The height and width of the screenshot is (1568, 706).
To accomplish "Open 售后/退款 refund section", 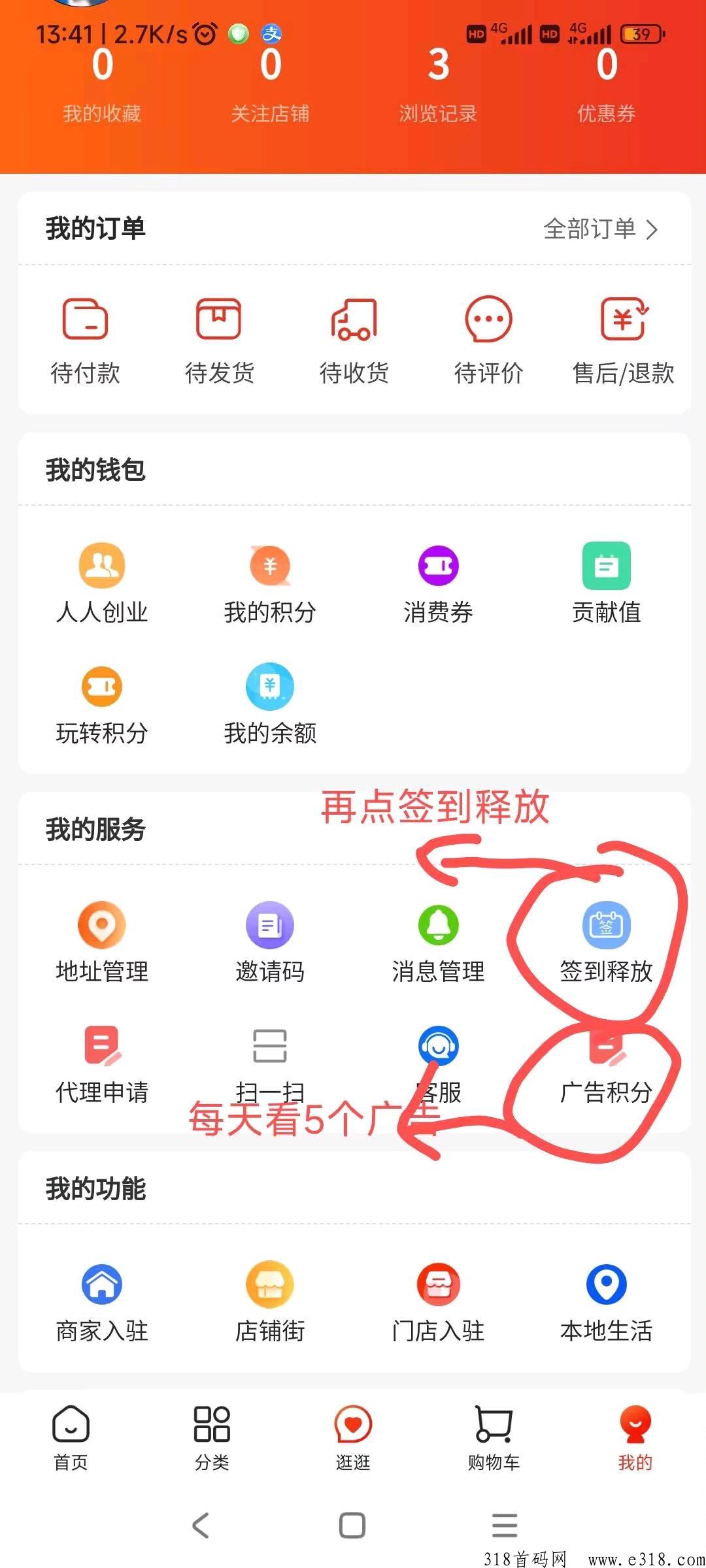I will pos(623,340).
